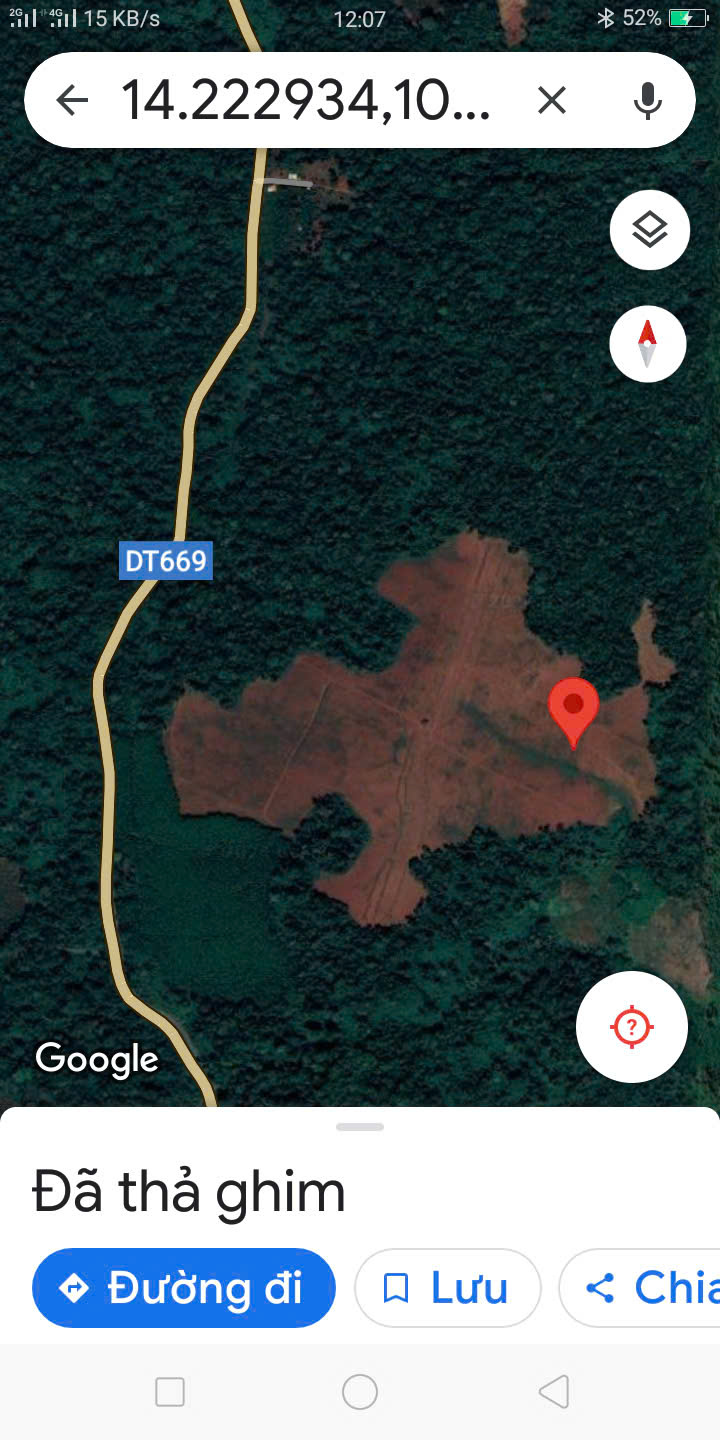Start voice search with the microphone
This screenshot has width=720, height=1440.
[648, 100]
